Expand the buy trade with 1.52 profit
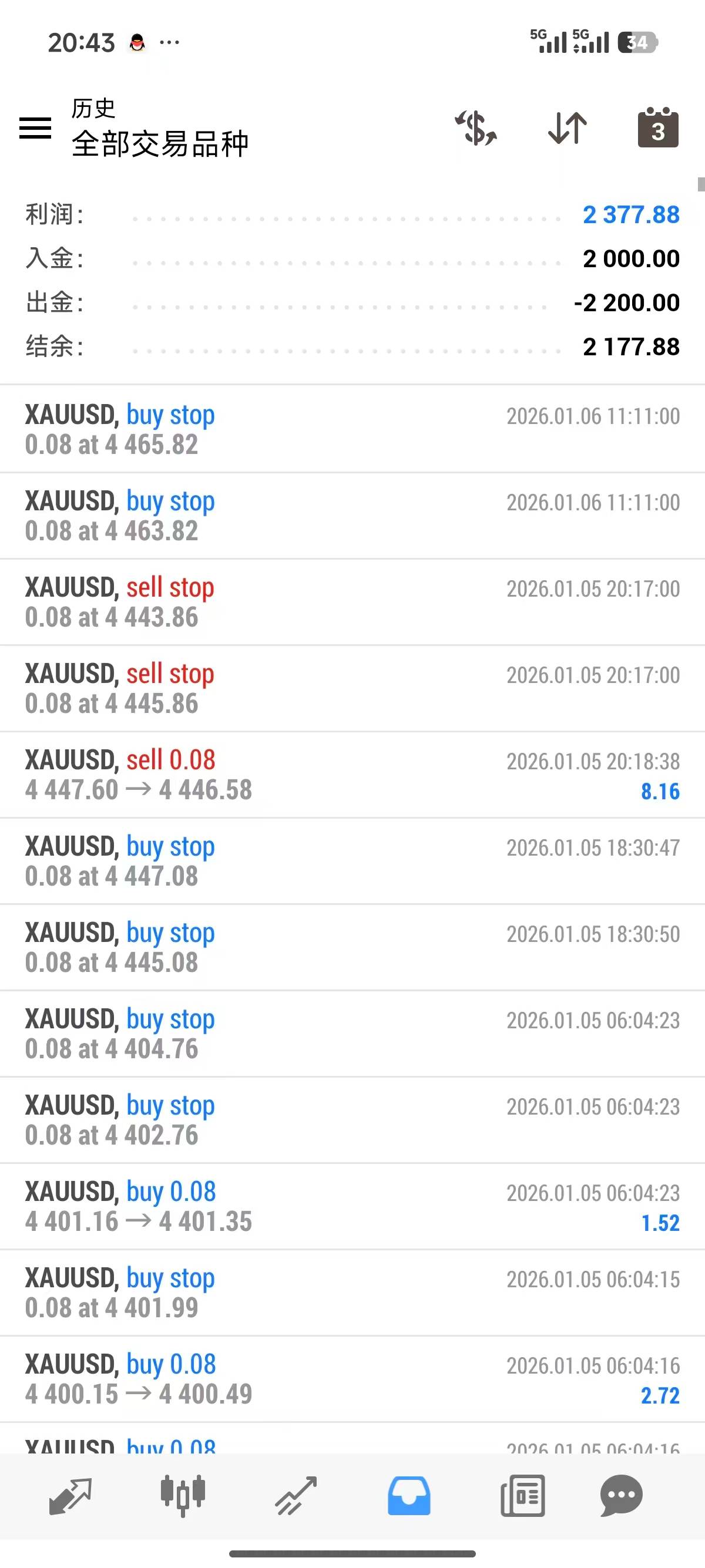 pos(352,1206)
